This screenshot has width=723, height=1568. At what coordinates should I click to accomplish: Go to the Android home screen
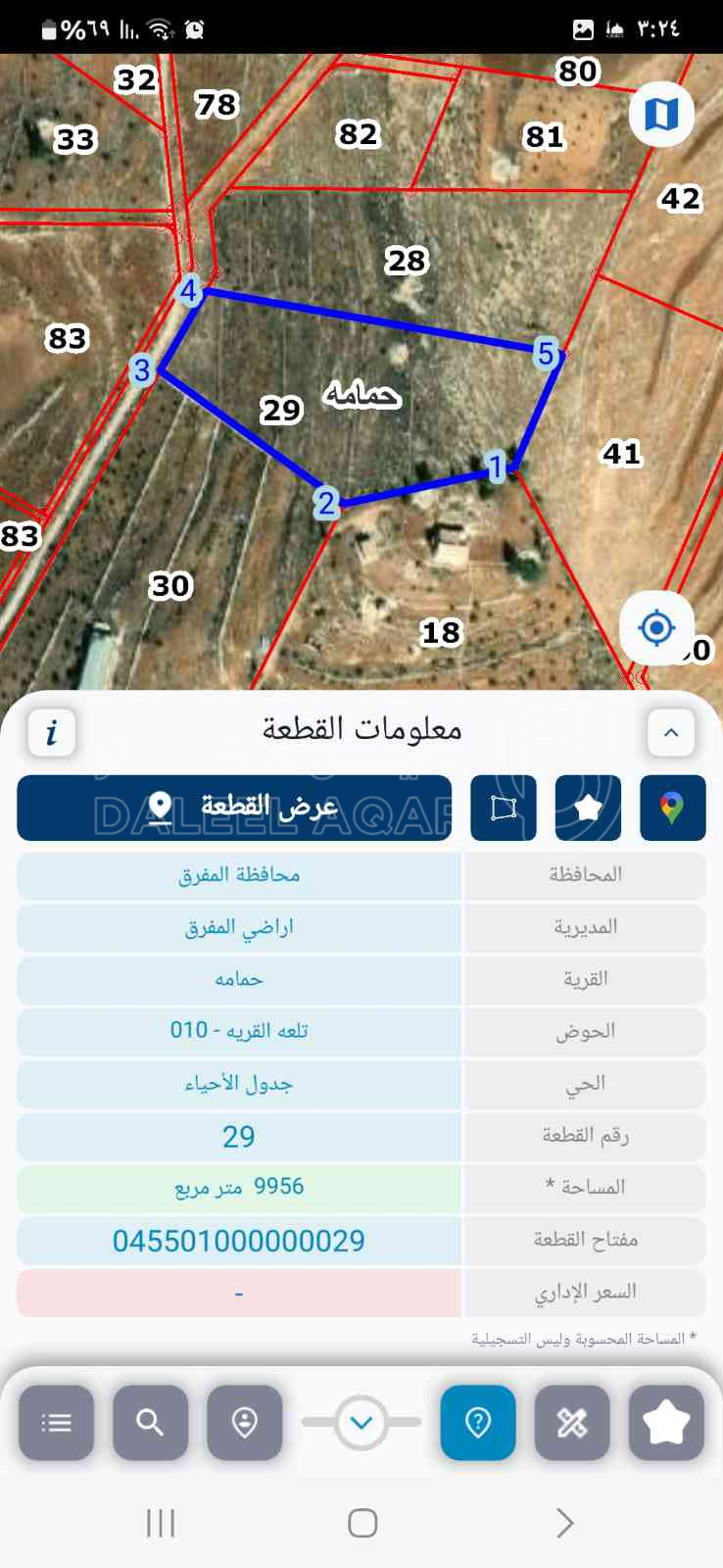coord(362,1523)
